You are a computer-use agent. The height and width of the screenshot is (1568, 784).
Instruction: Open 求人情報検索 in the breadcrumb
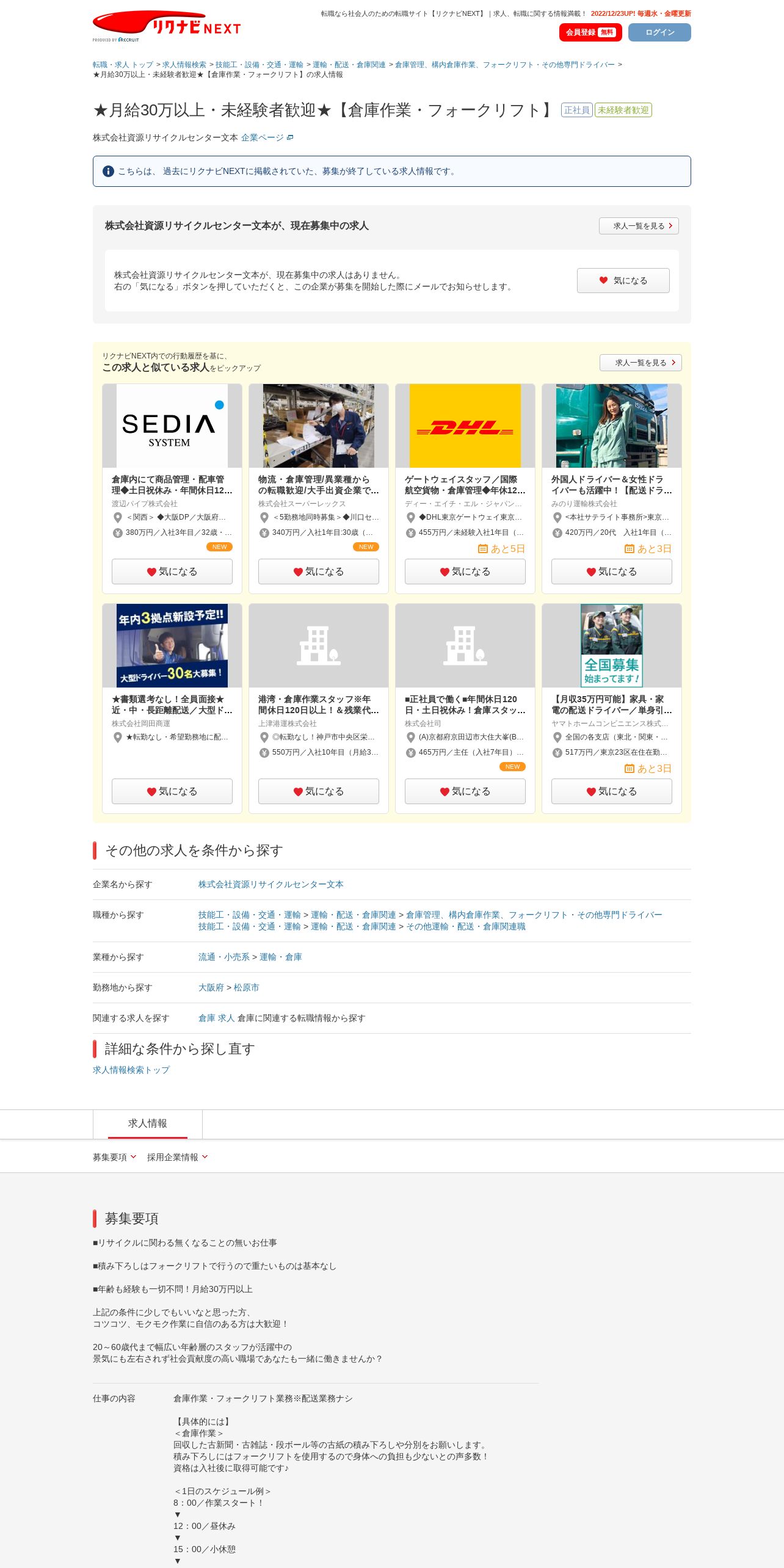coord(184,65)
